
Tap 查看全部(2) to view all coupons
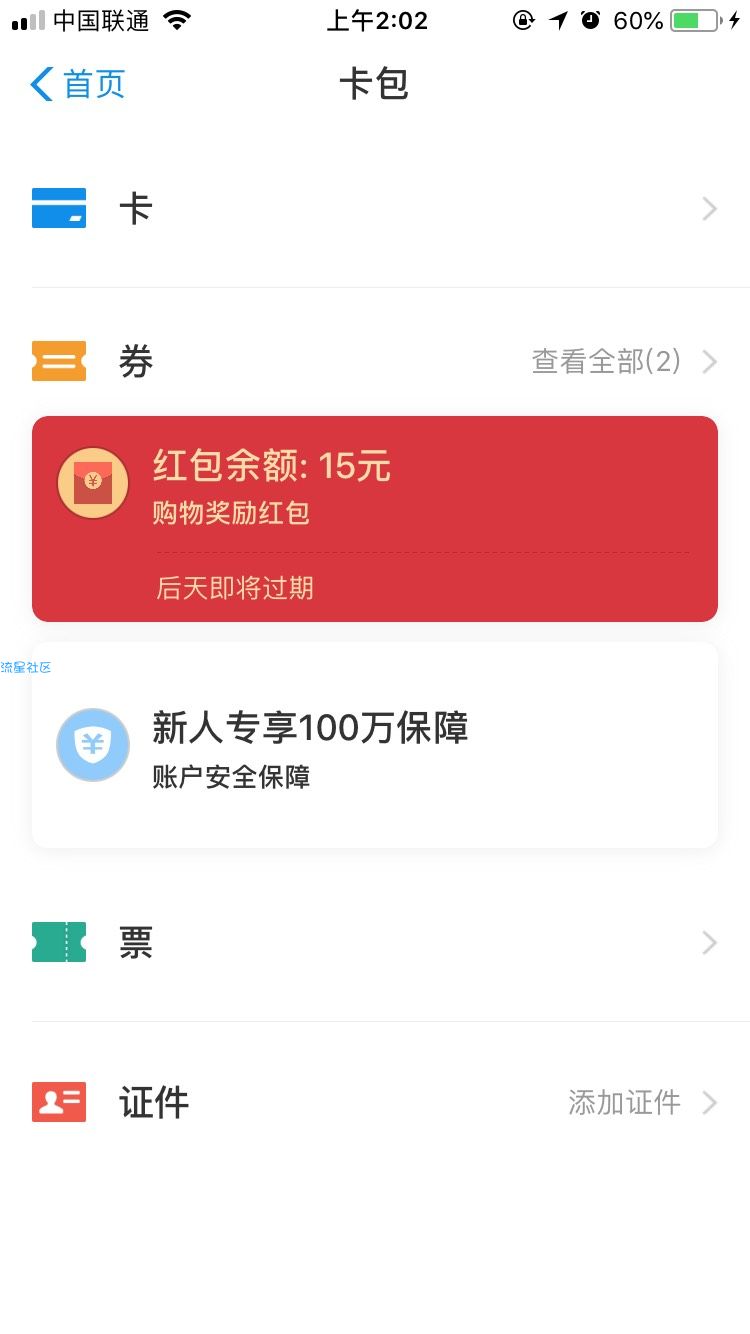606,362
